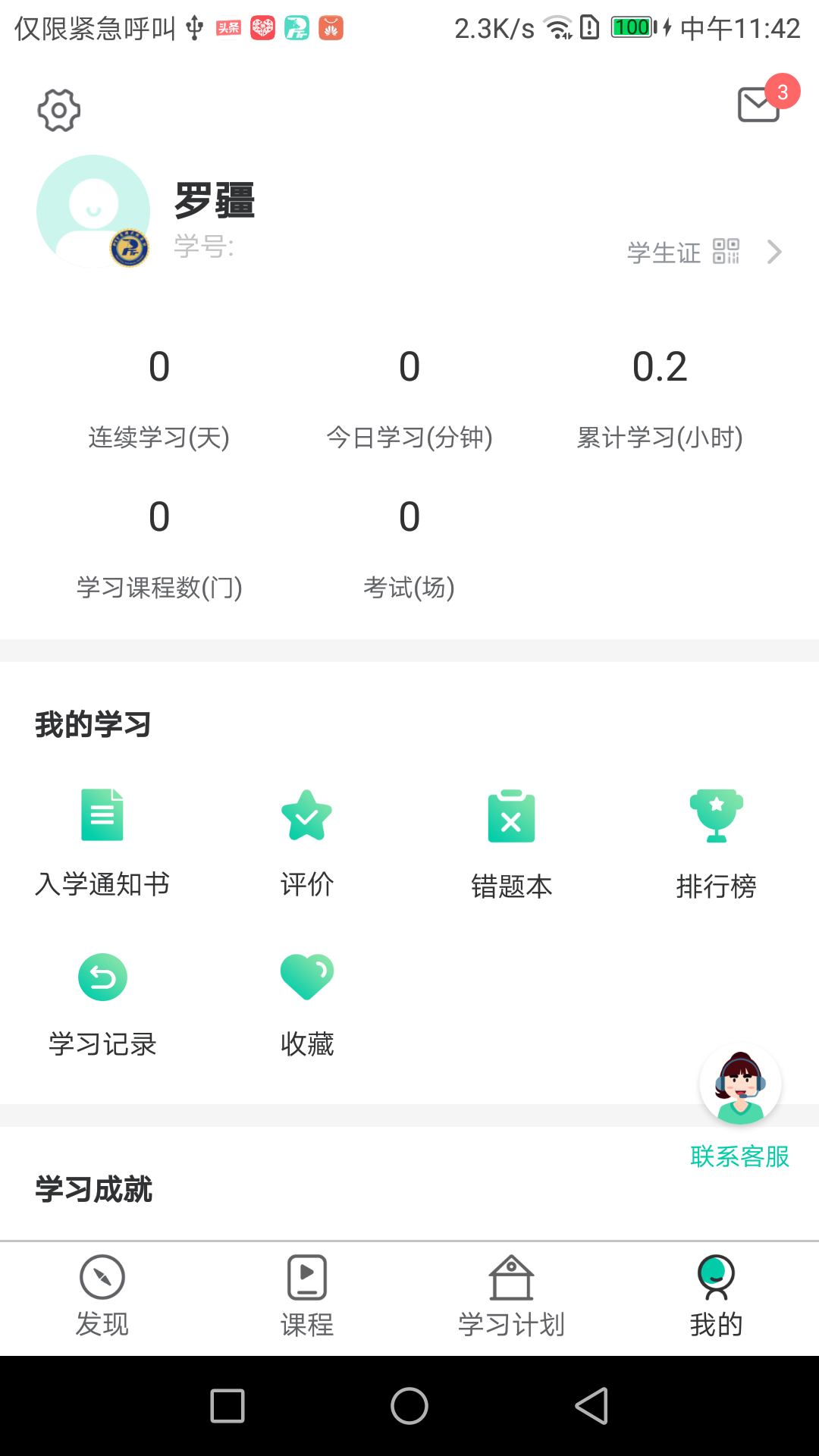Open the 收藏 favorites heart icon

click(306, 977)
